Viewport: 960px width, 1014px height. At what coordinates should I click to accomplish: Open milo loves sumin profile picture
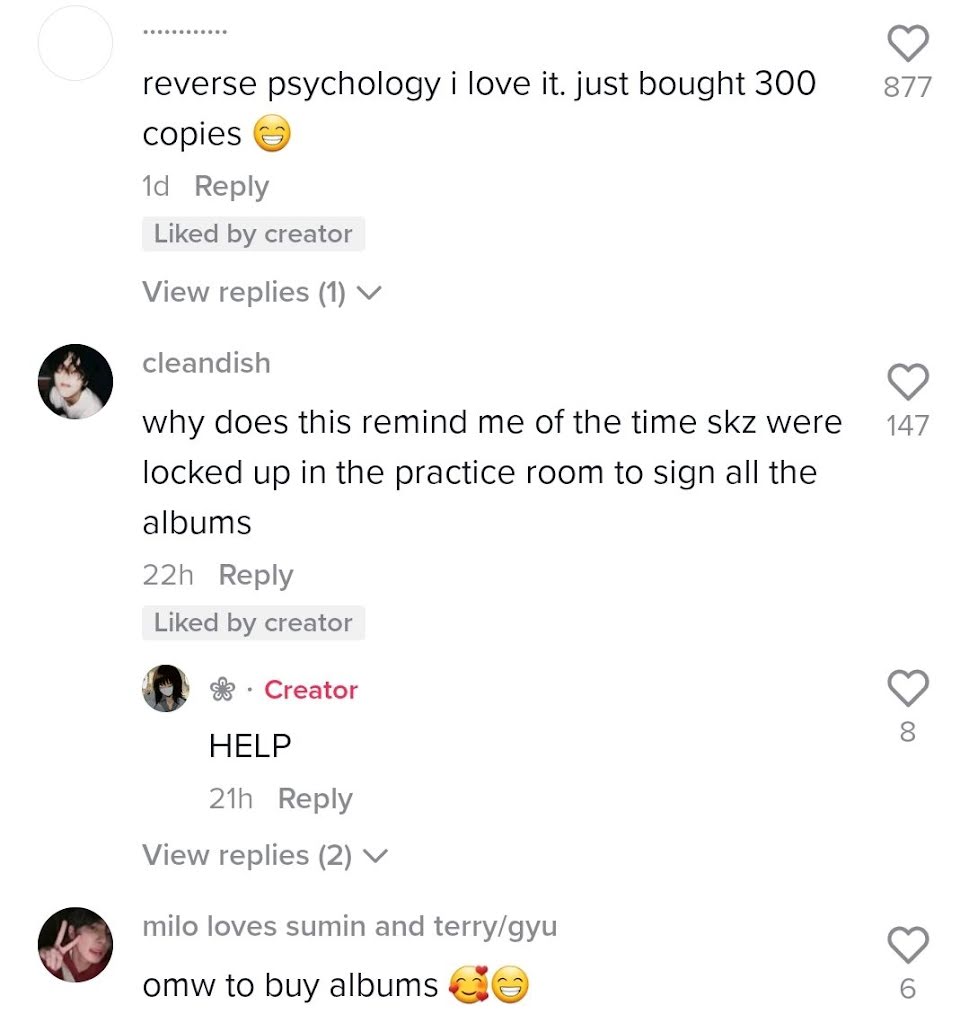pos(75,944)
